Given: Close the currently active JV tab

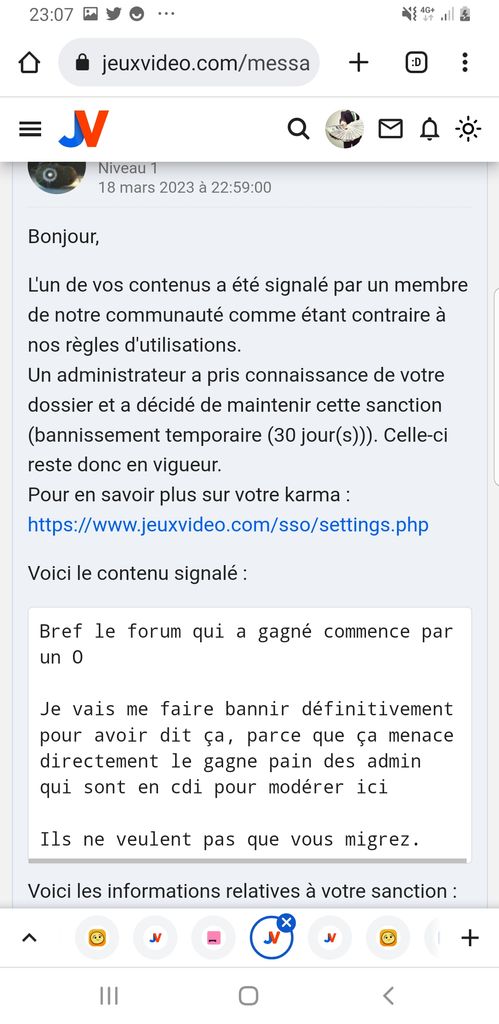Looking at the screenshot, I should [x=286, y=922].
